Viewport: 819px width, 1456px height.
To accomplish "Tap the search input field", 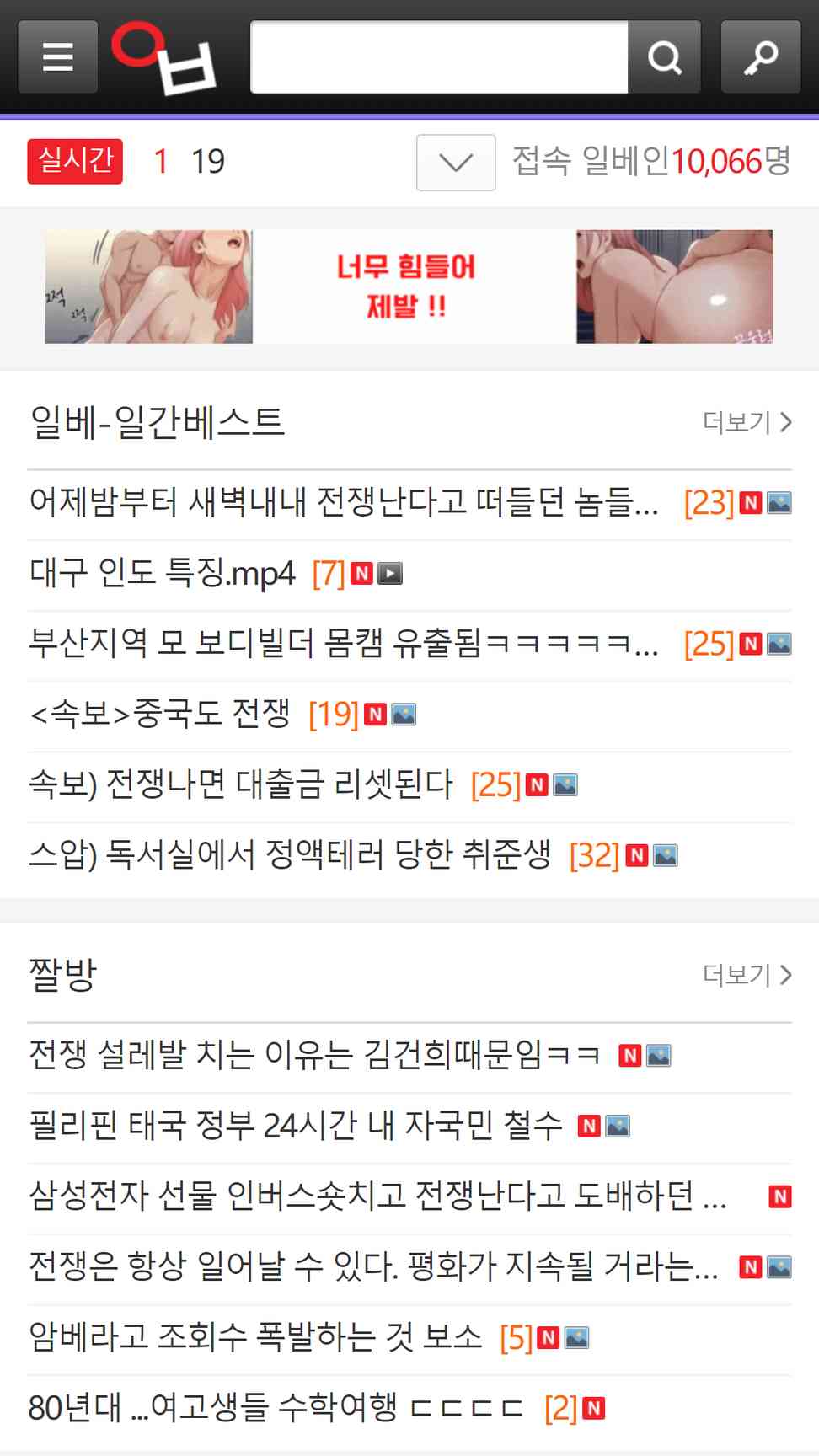I will (439, 56).
